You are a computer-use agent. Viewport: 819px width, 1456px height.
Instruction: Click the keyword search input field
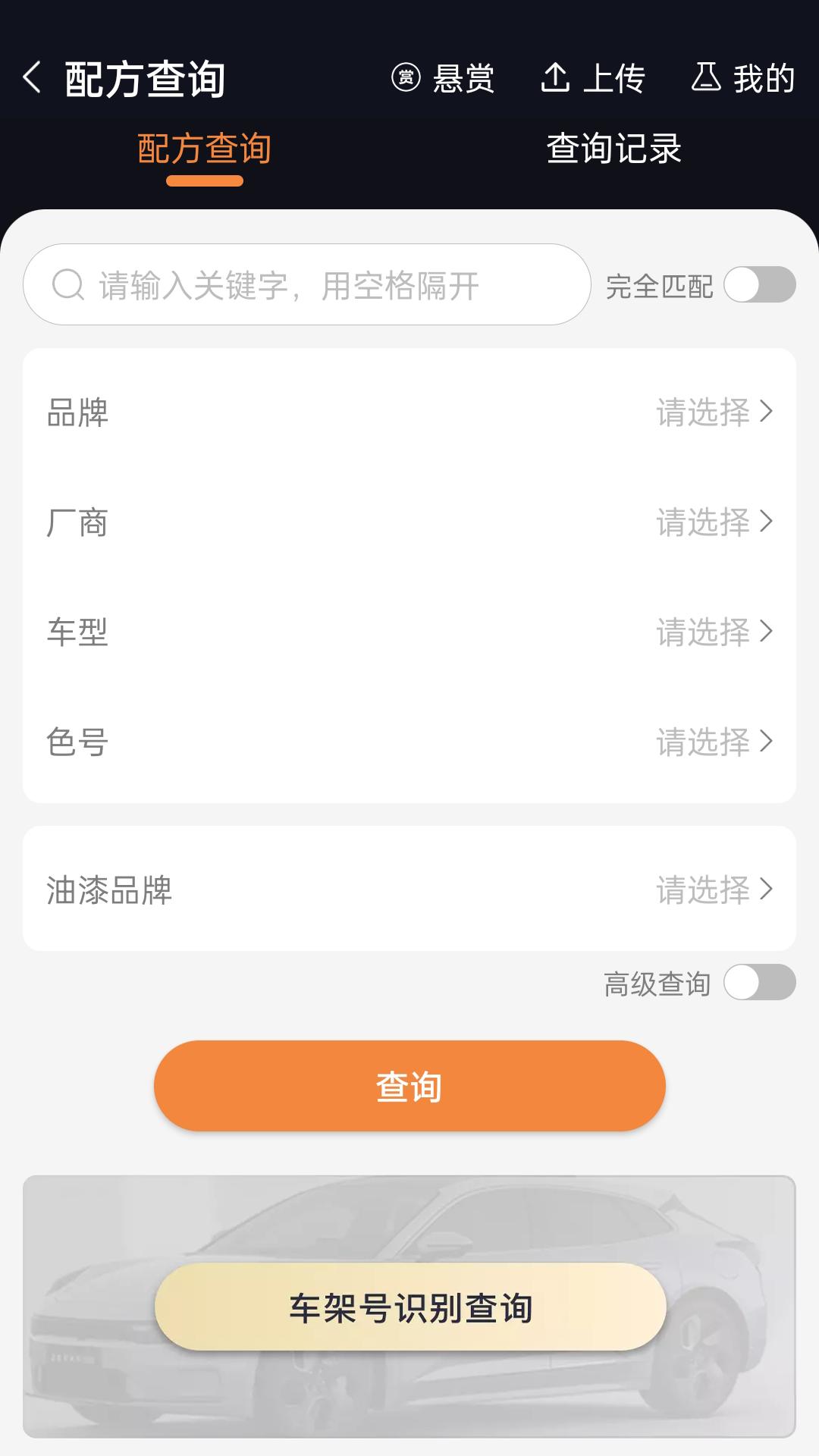click(x=303, y=287)
